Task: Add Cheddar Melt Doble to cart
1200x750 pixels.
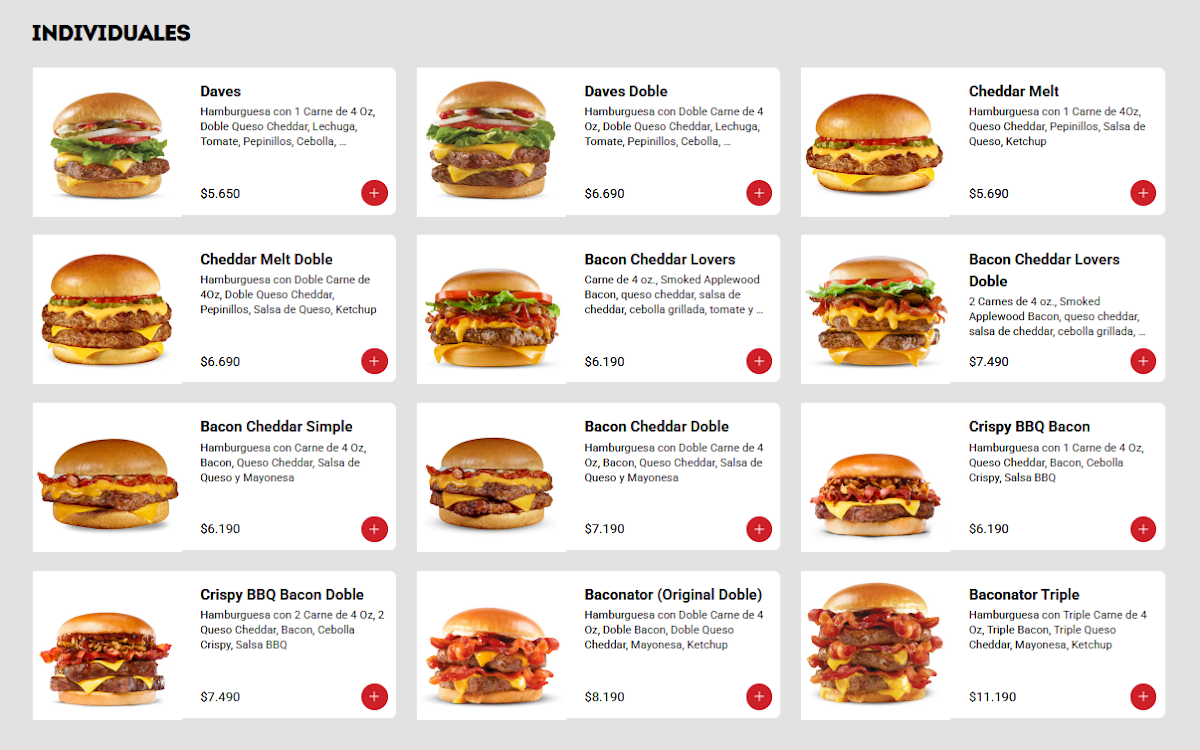Action: click(x=374, y=361)
